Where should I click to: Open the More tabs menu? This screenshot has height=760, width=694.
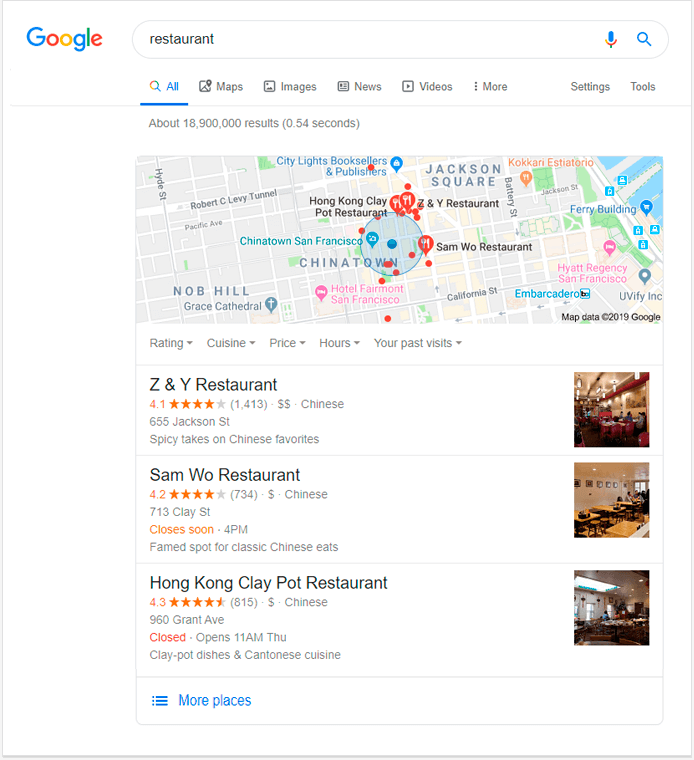[490, 87]
